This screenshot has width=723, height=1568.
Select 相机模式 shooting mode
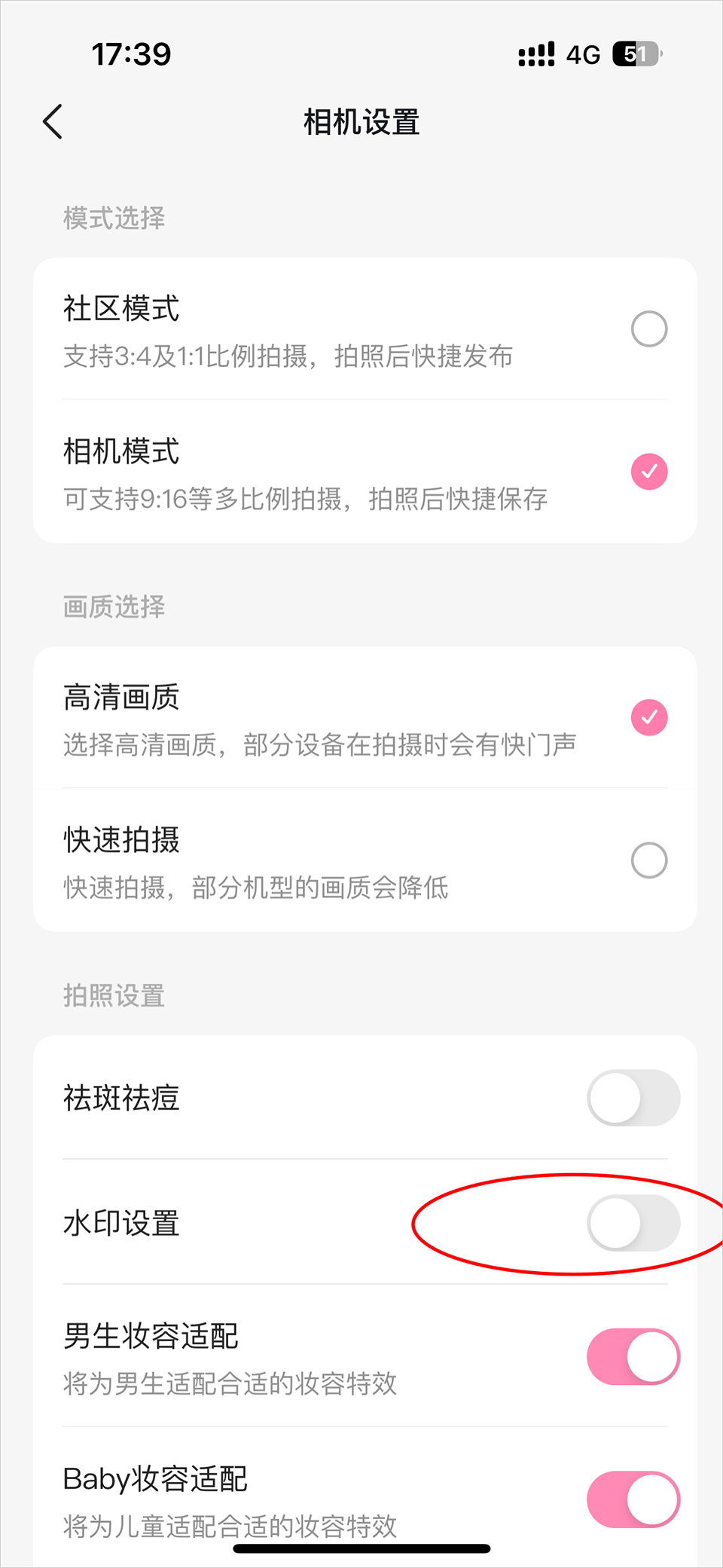point(648,472)
